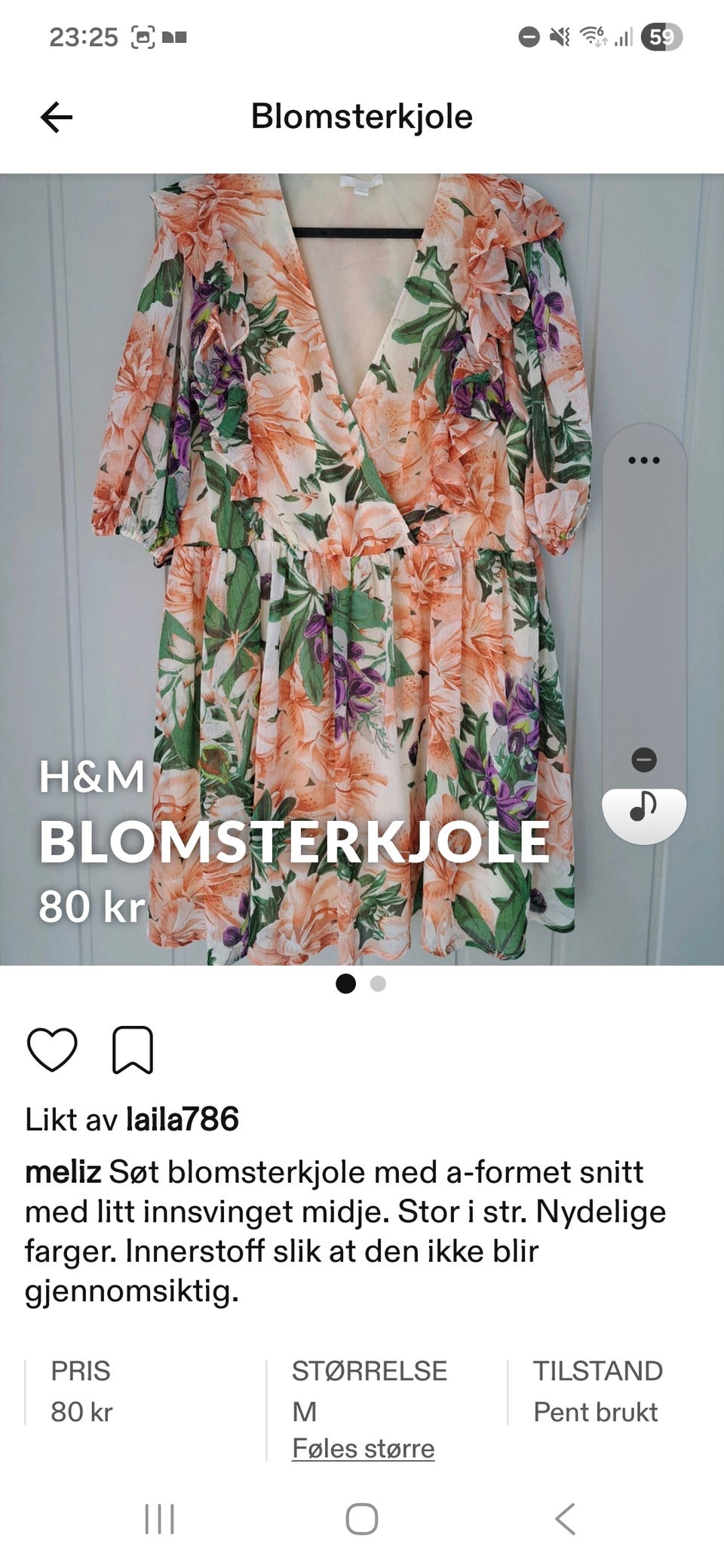The height and width of the screenshot is (1568, 724).
Task: Select the second photo carousel dot
Action: 377,984
